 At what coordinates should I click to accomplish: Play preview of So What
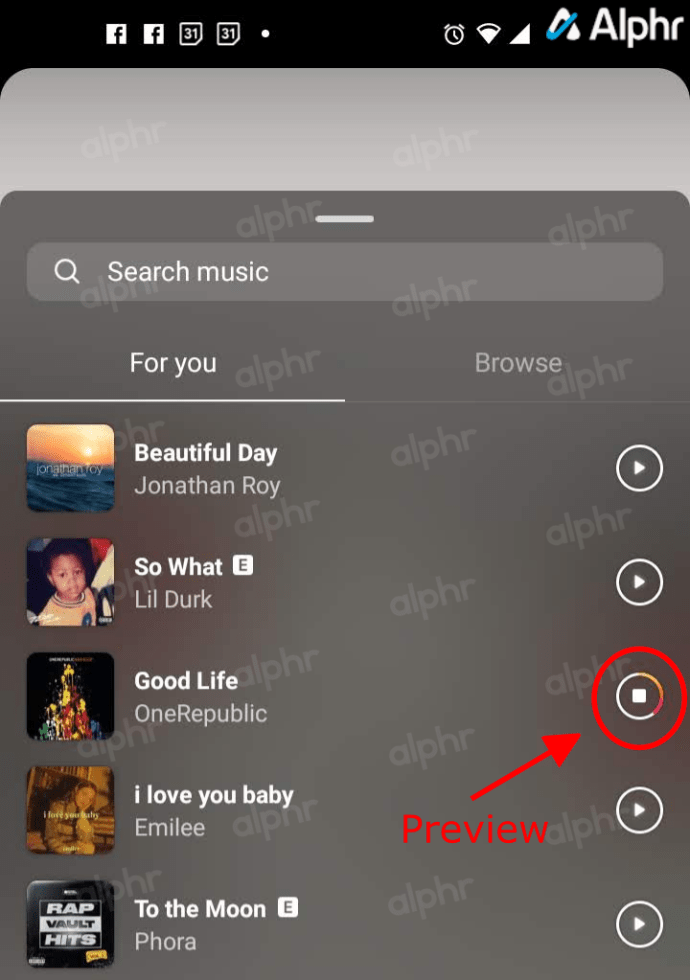pos(639,582)
